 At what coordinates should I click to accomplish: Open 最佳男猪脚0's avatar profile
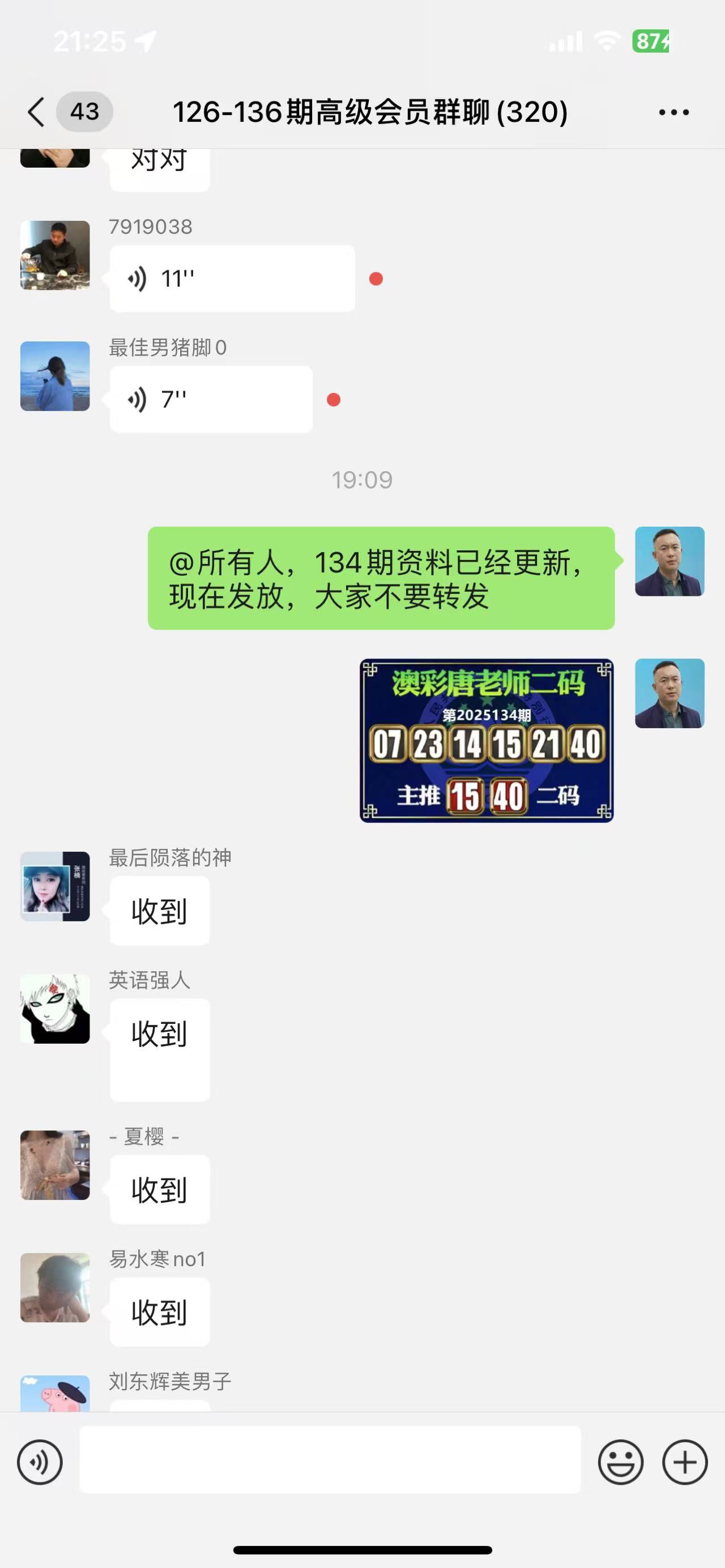click(55, 375)
